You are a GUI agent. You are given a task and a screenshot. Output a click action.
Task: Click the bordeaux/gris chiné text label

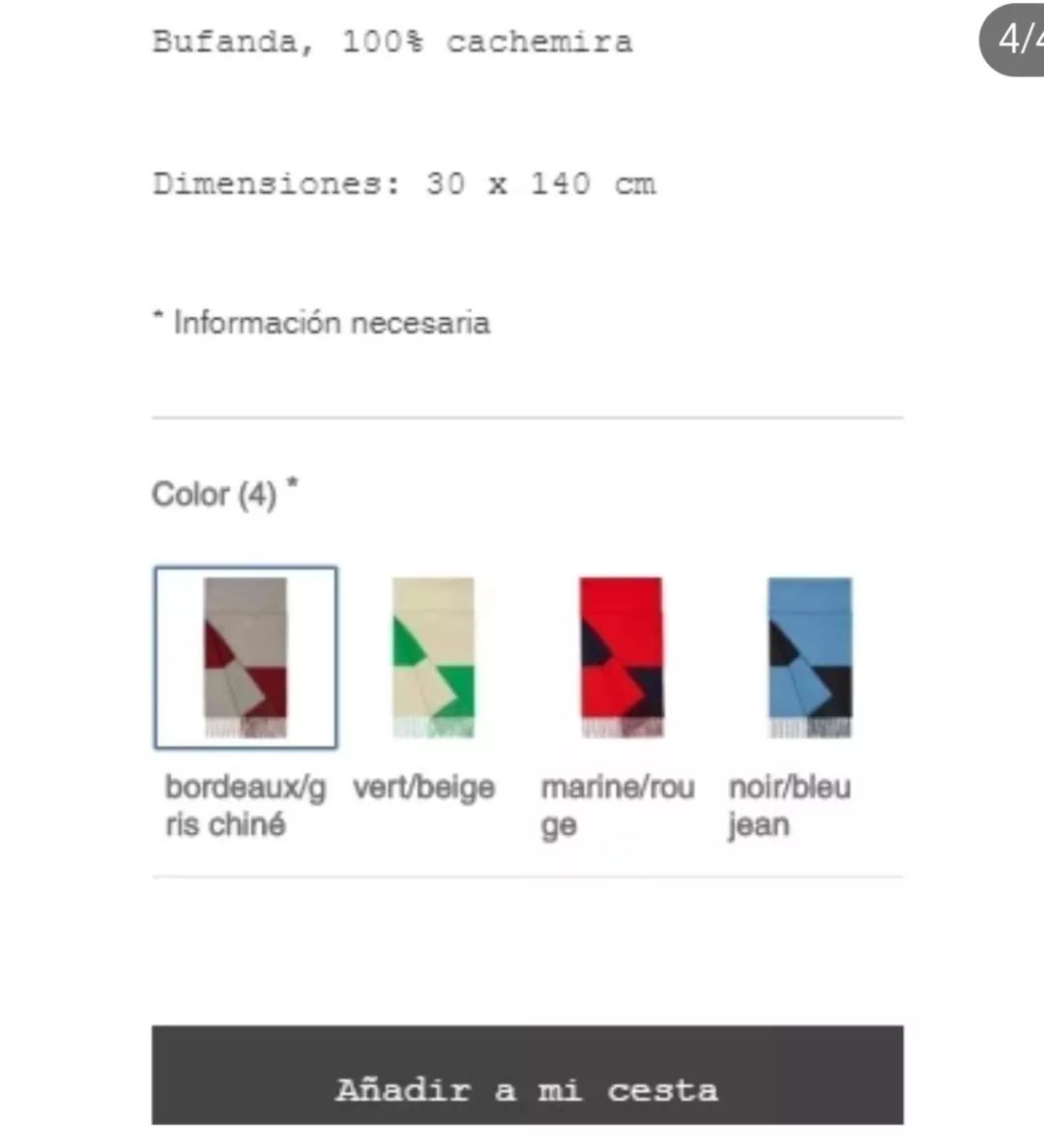(243, 805)
